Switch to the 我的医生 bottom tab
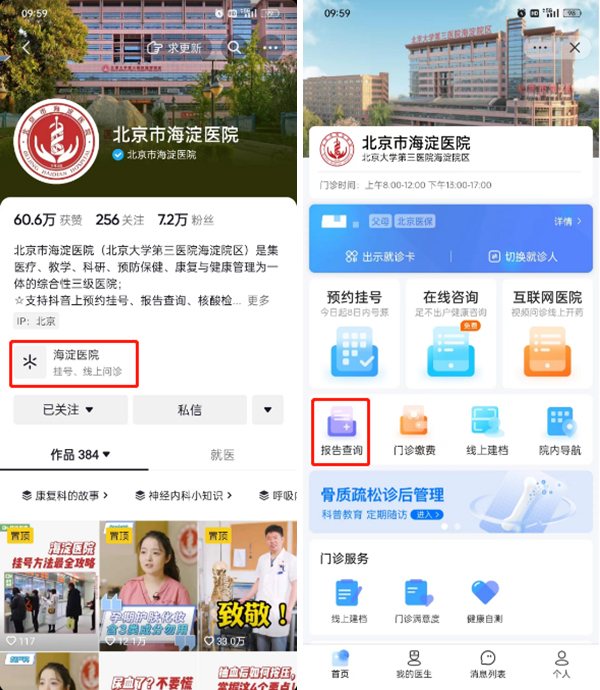 (414, 665)
